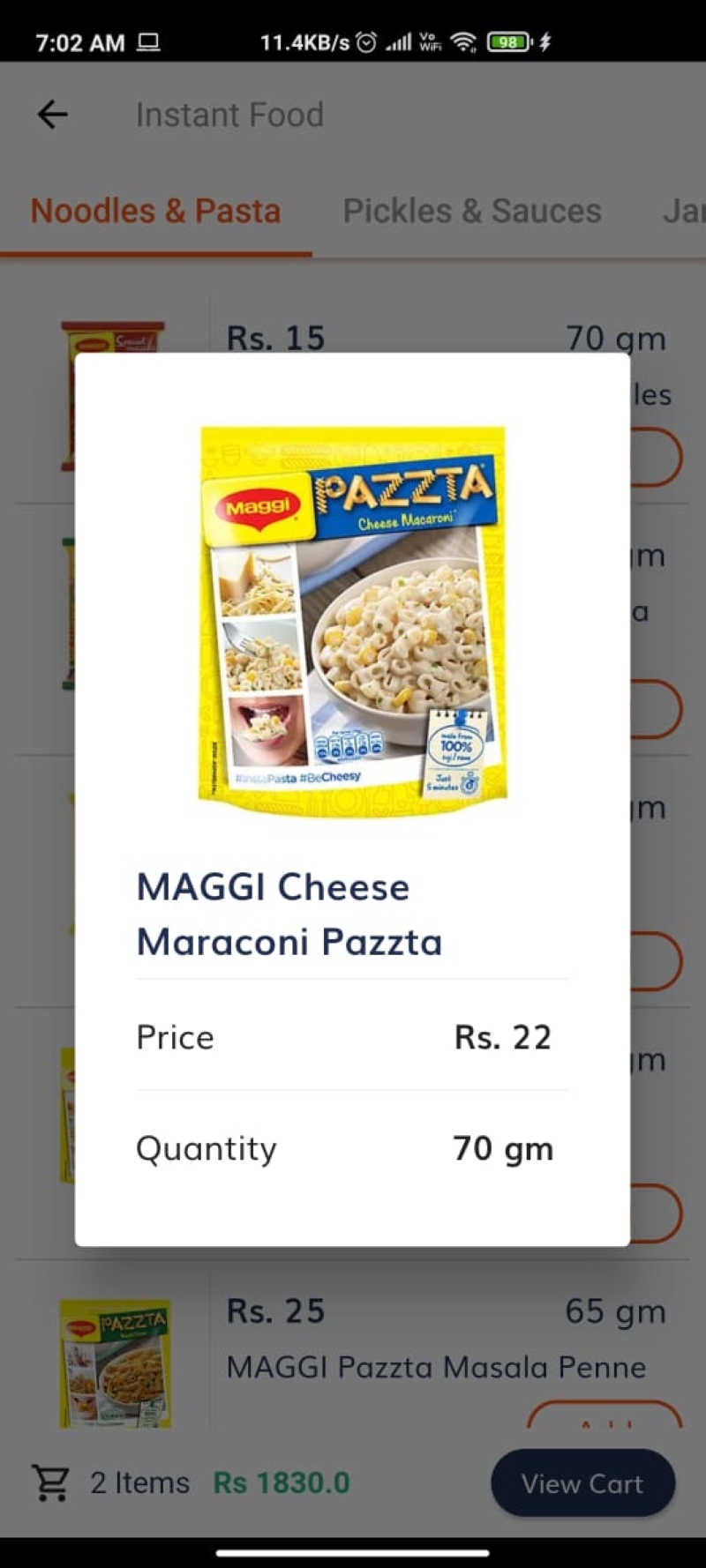Switch to the Pickles & Sauces tab
706x1568 pixels.
click(472, 212)
